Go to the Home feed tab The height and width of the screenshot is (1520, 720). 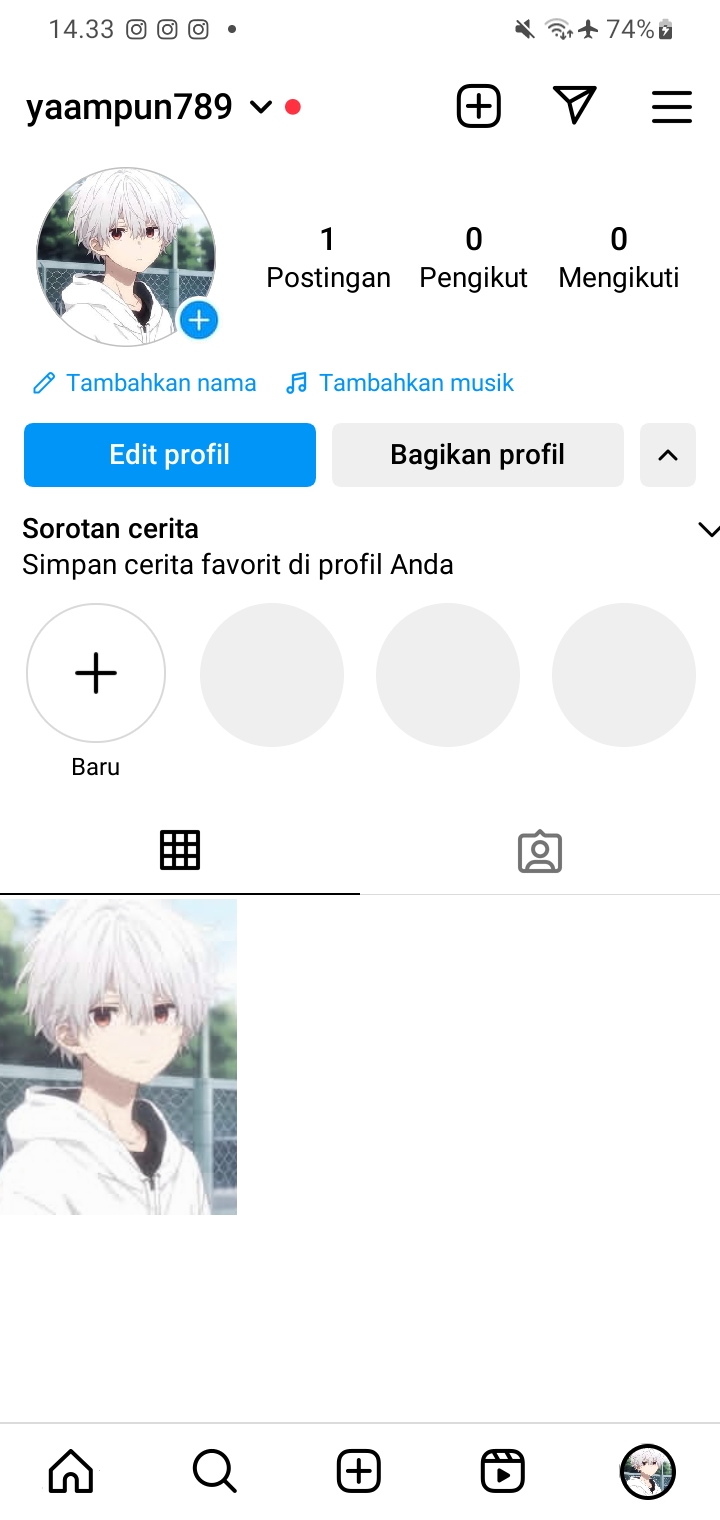(71, 1471)
